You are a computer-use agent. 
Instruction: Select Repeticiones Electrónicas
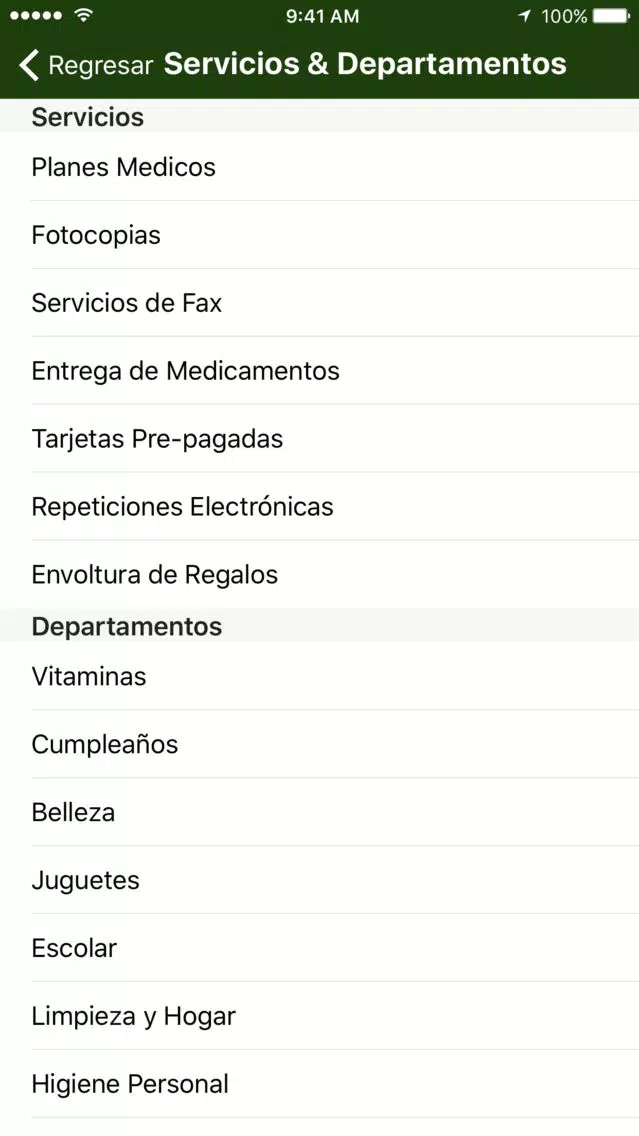[320, 506]
